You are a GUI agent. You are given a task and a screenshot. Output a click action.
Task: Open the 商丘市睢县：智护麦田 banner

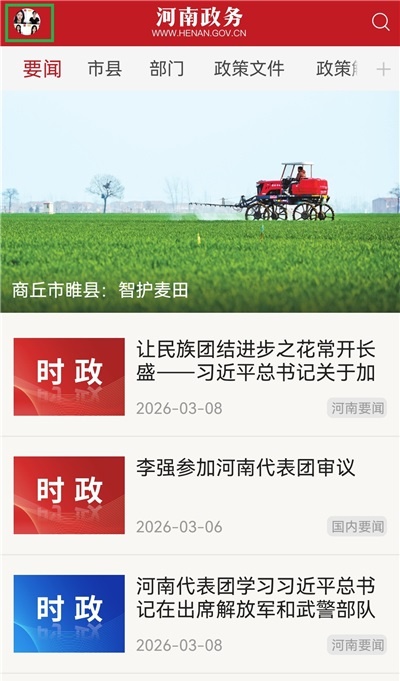point(200,202)
